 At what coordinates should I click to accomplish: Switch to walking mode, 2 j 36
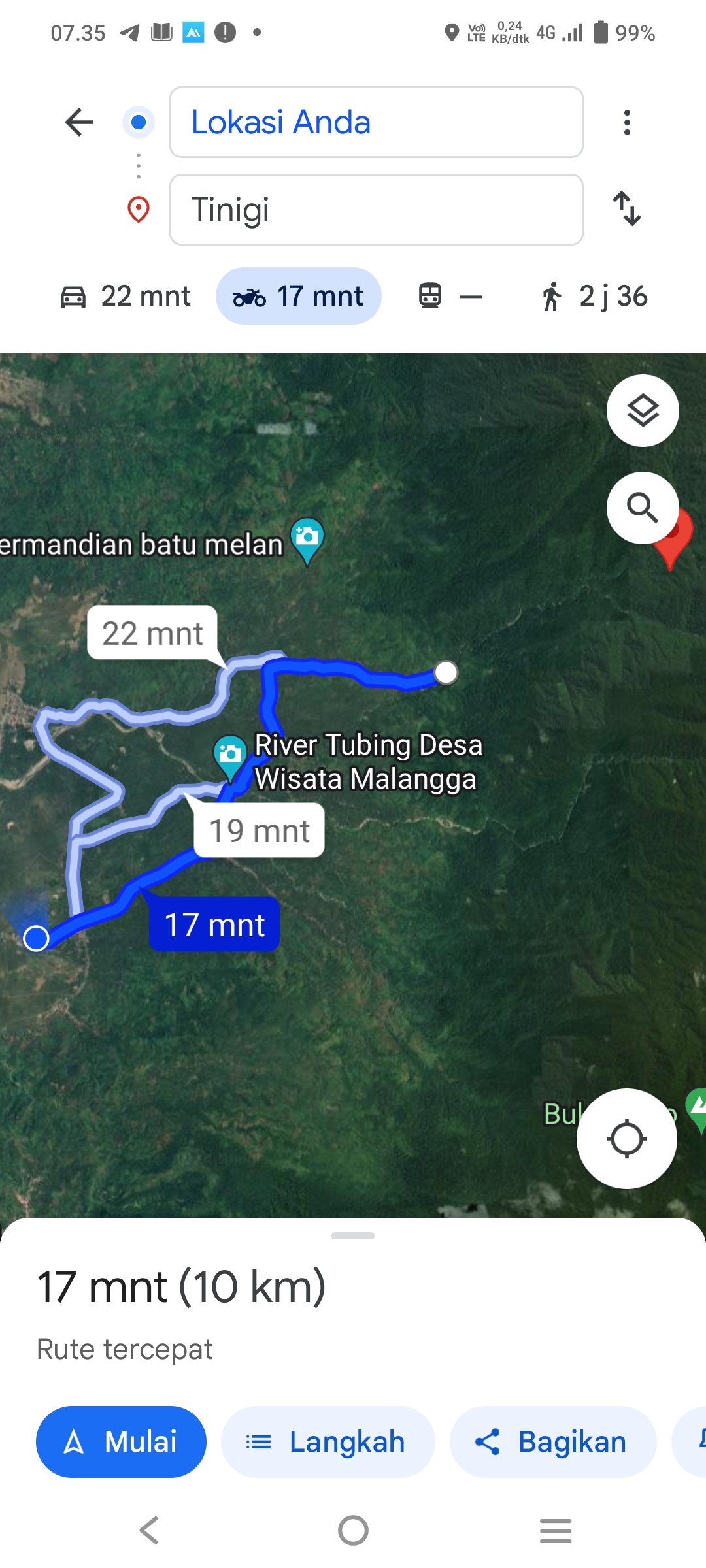click(x=594, y=296)
